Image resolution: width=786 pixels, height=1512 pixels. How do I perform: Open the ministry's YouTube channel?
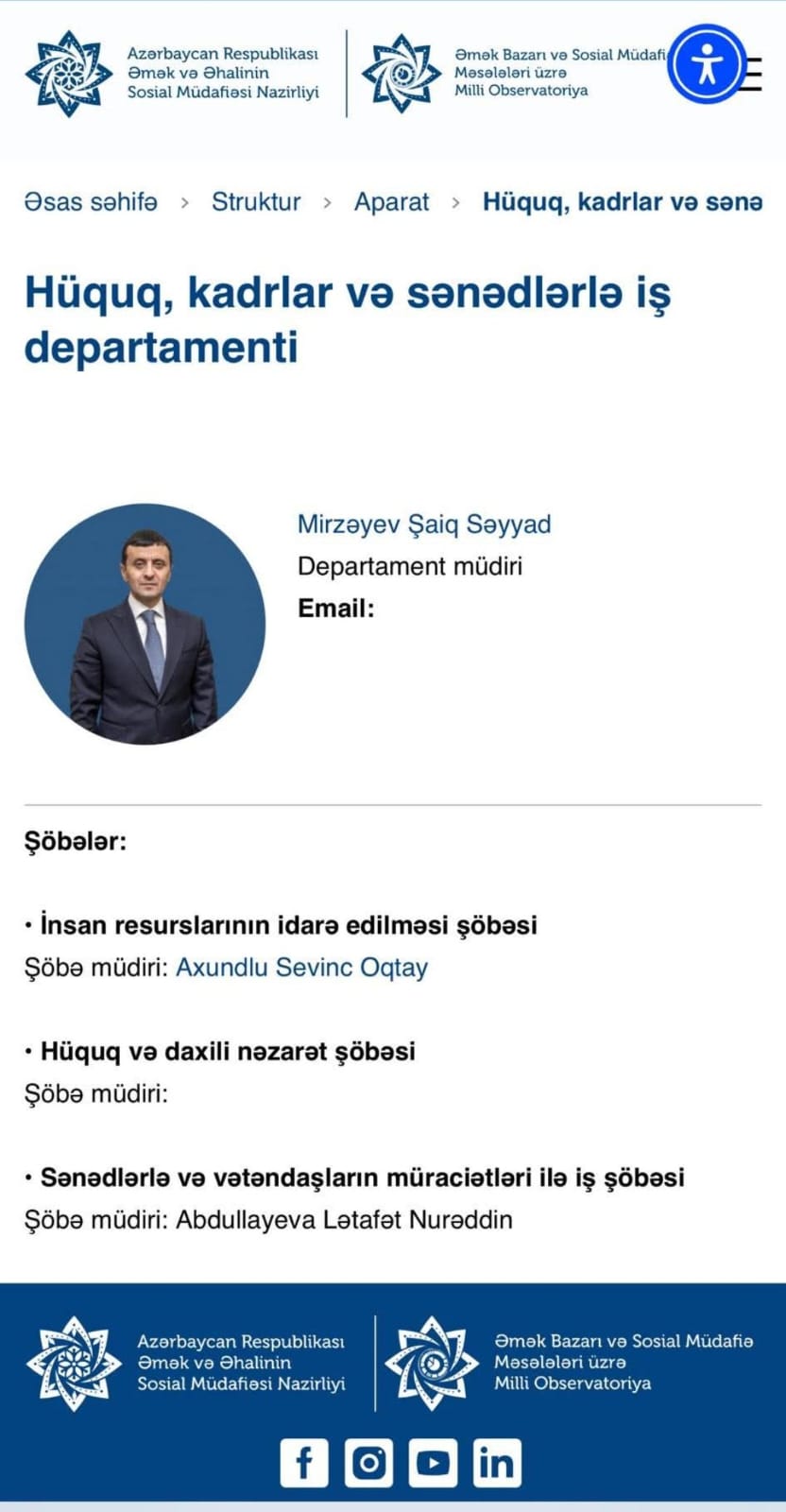(433, 1463)
